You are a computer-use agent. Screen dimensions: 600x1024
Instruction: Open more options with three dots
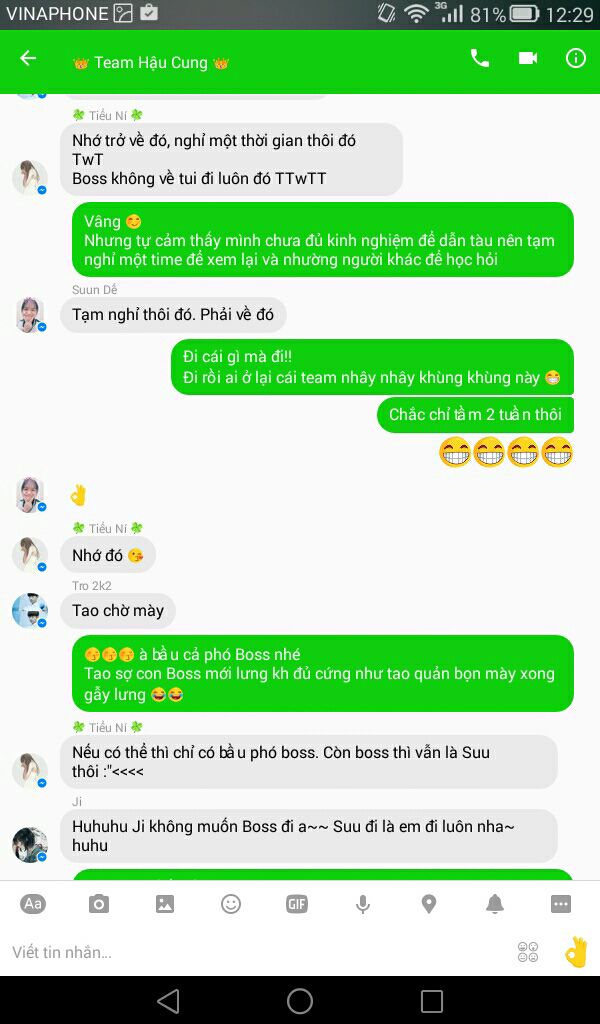click(561, 904)
